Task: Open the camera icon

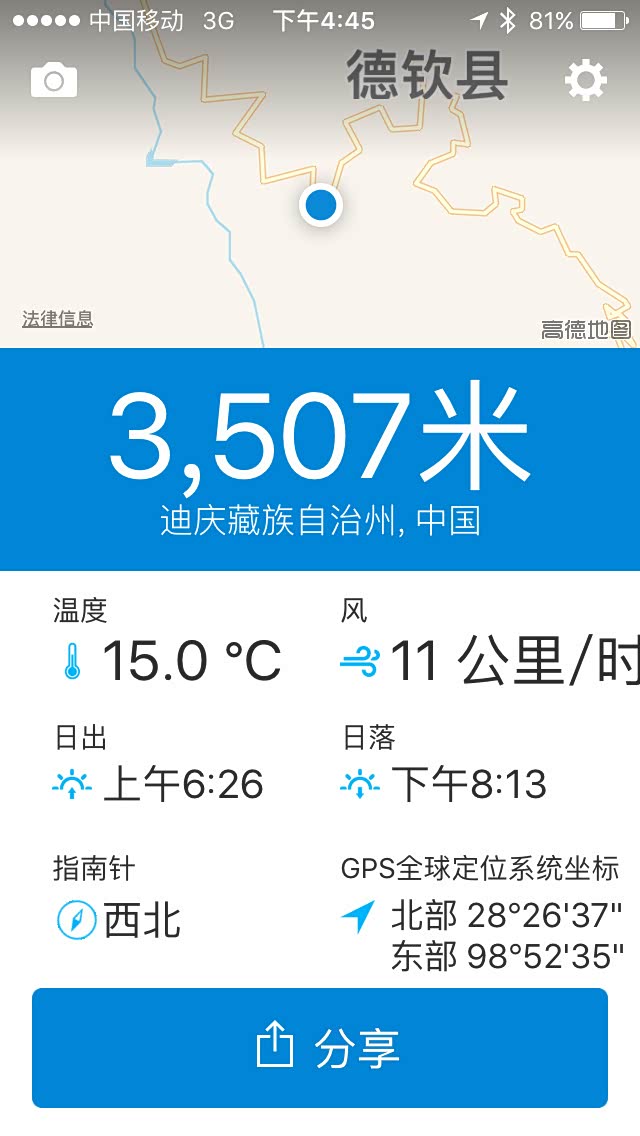Action: tap(54, 80)
